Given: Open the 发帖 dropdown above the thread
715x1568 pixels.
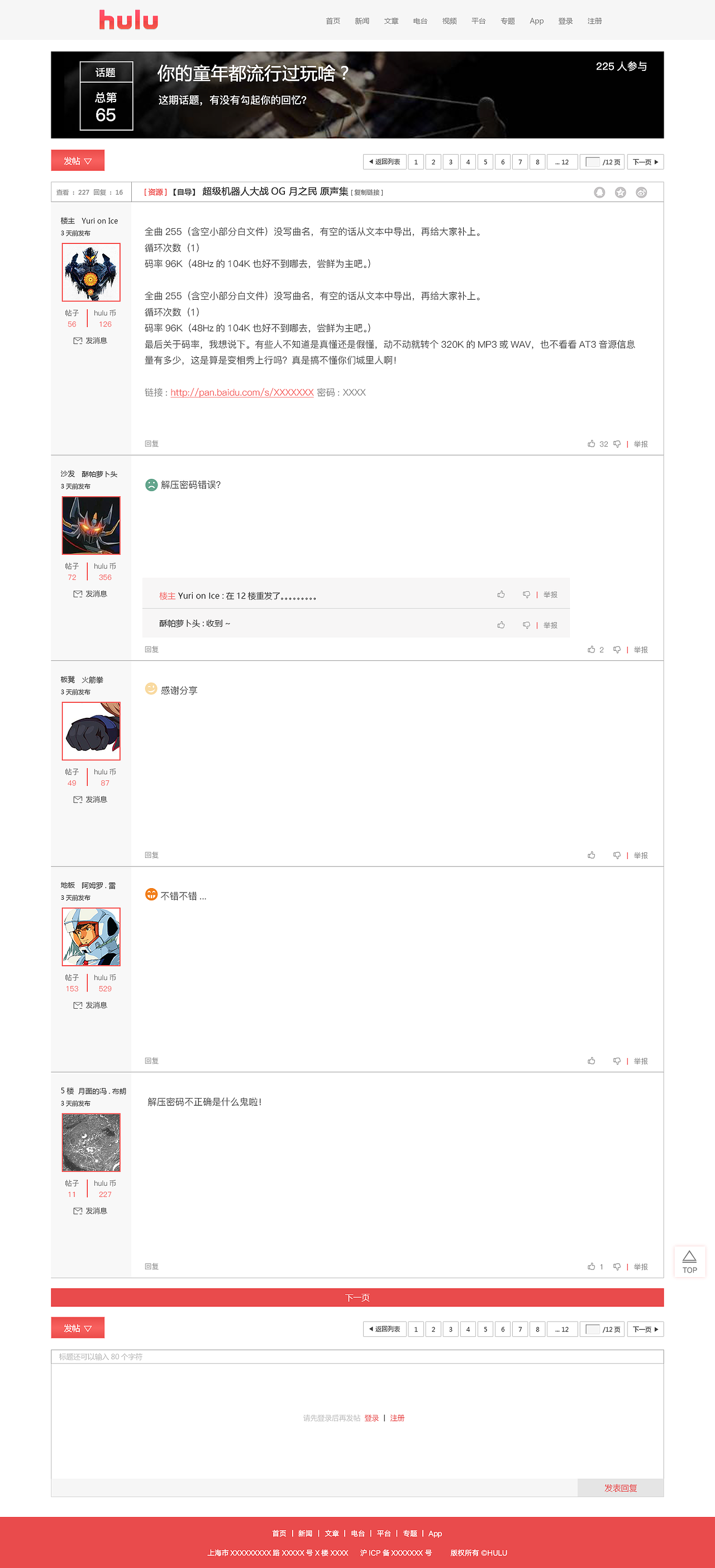Looking at the screenshot, I should click(x=77, y=161).
